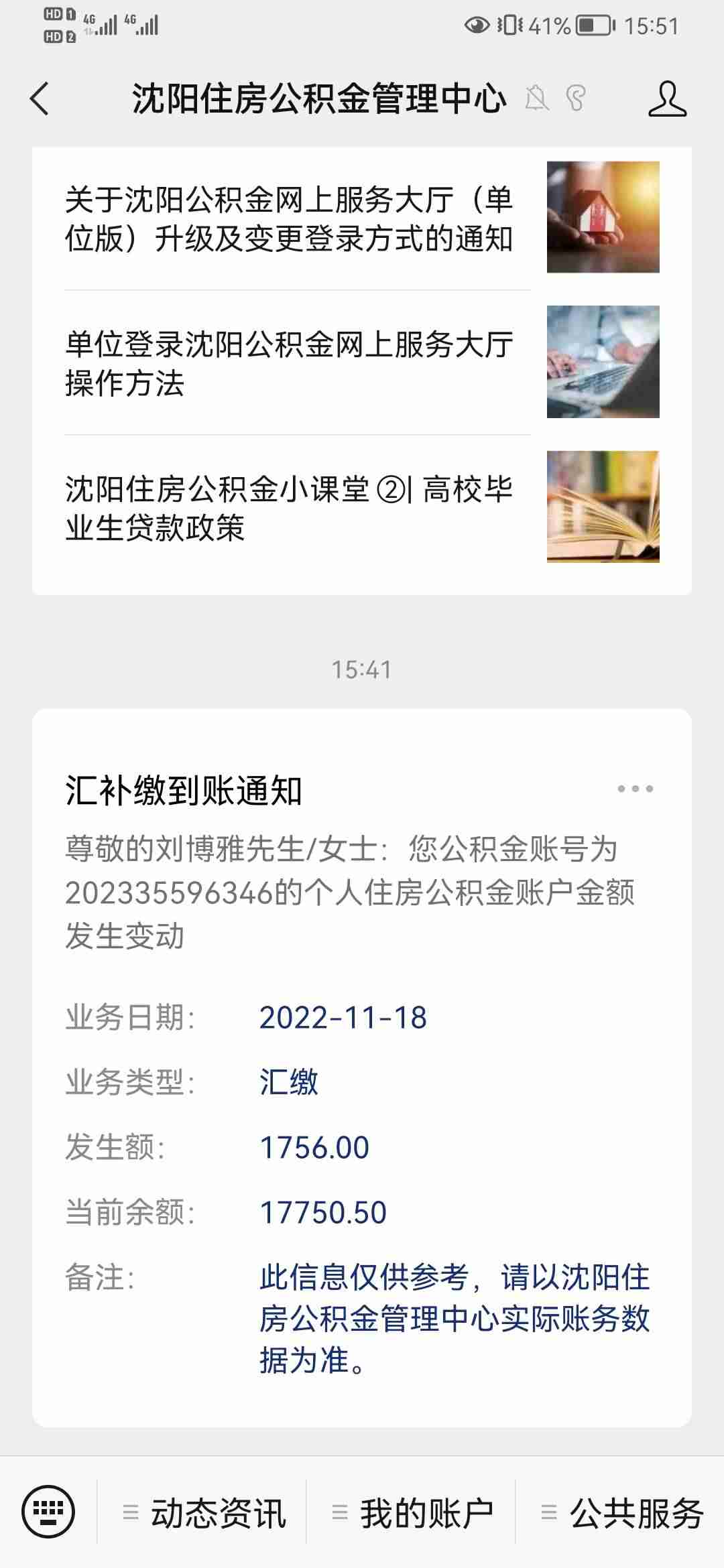Expand the 动态资讯 menu

click(x=204, y=1513)
